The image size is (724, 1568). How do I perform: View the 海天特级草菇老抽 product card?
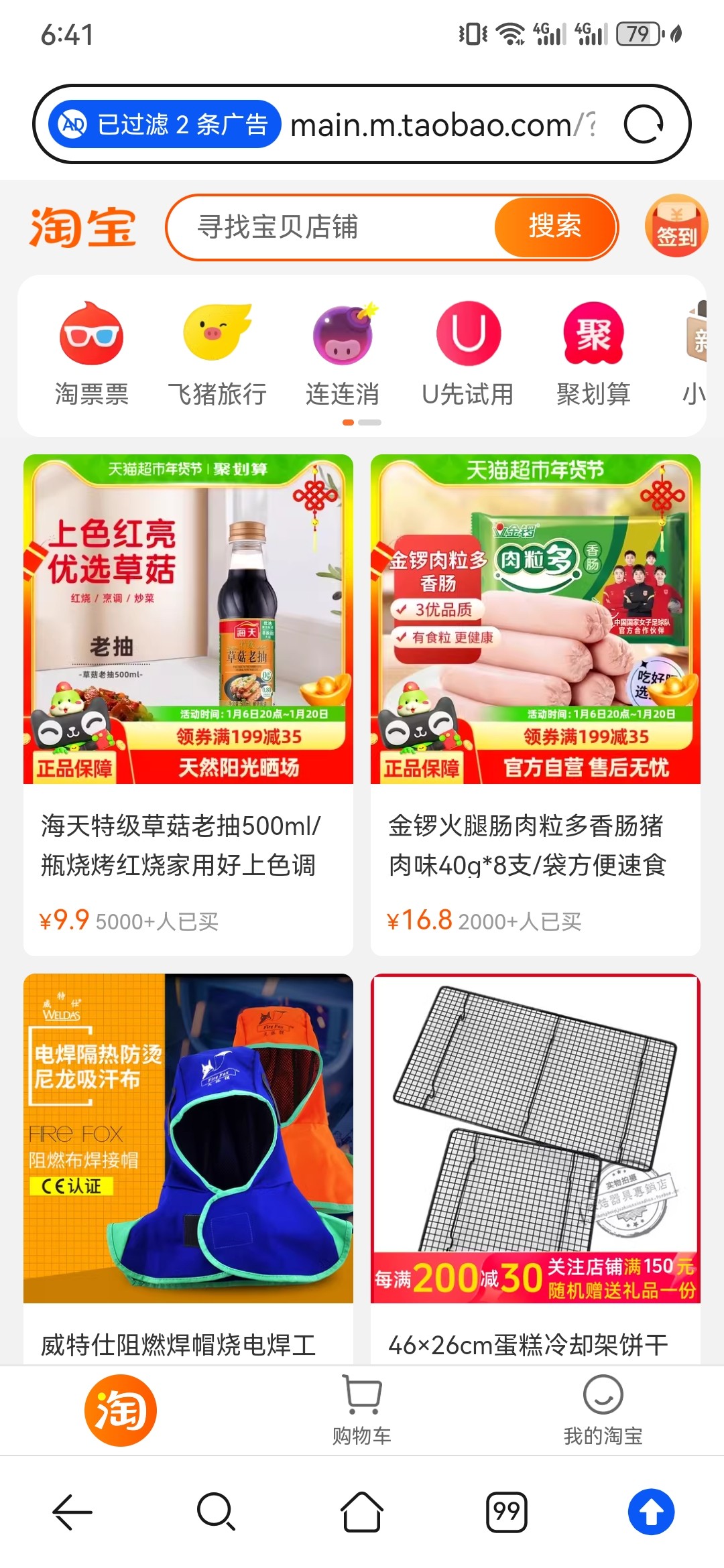tap(188, 705)
